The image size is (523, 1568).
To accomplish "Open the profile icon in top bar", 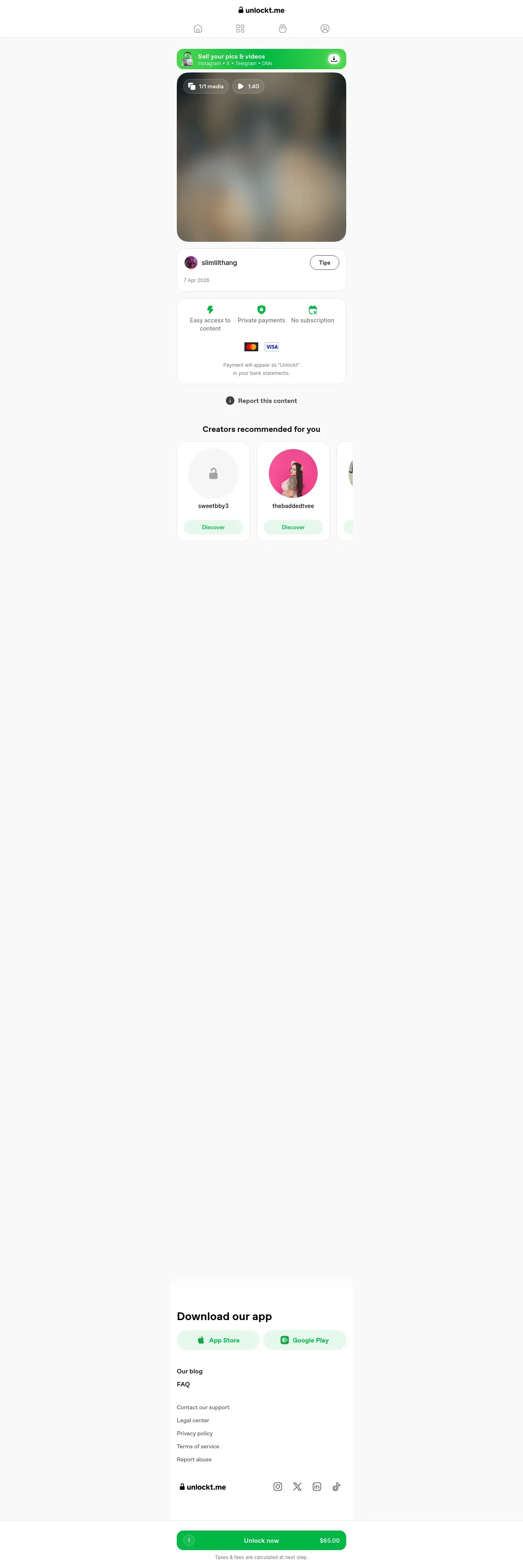I will [325, 28].
